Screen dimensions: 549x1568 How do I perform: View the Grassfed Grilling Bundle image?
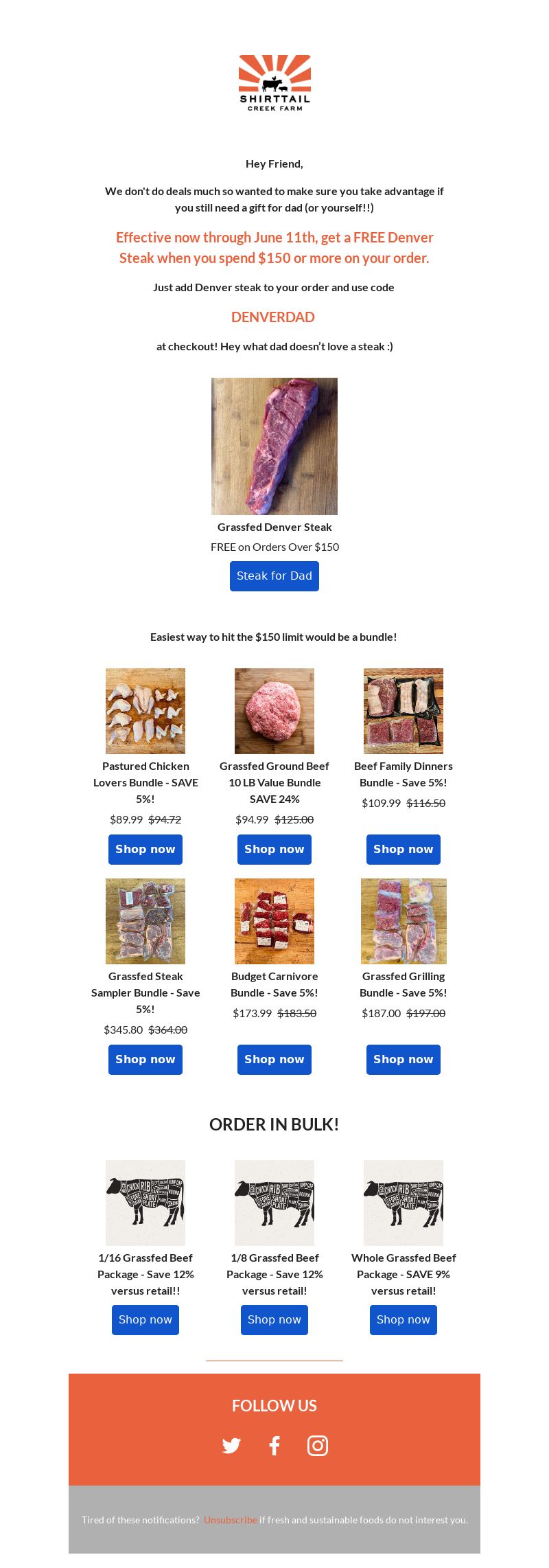404,921
